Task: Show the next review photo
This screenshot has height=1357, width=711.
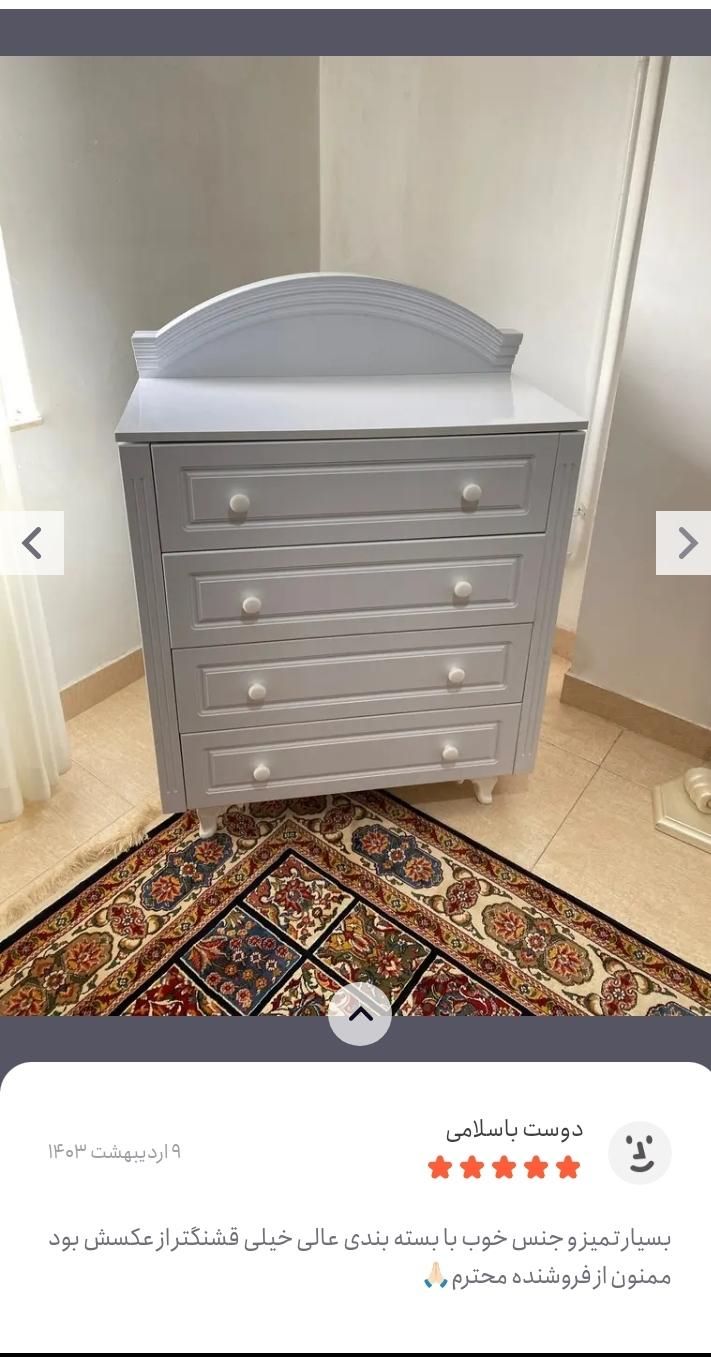Action: [x=685, y=543]
